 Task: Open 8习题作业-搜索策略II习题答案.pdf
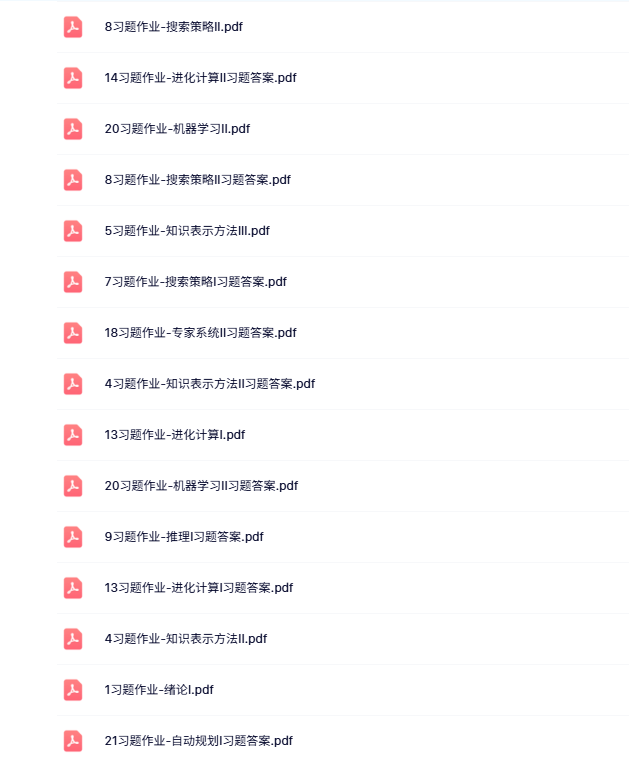pos(197,180)
